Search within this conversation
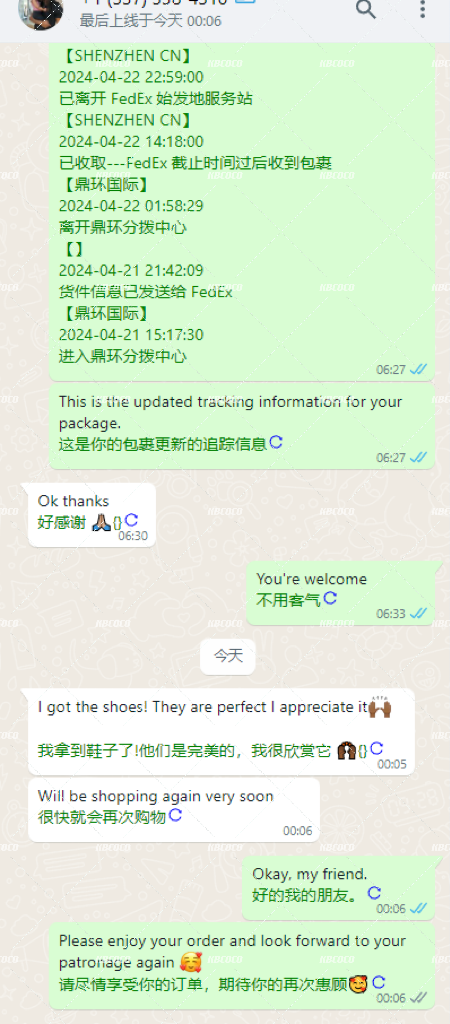 [366, 9]
